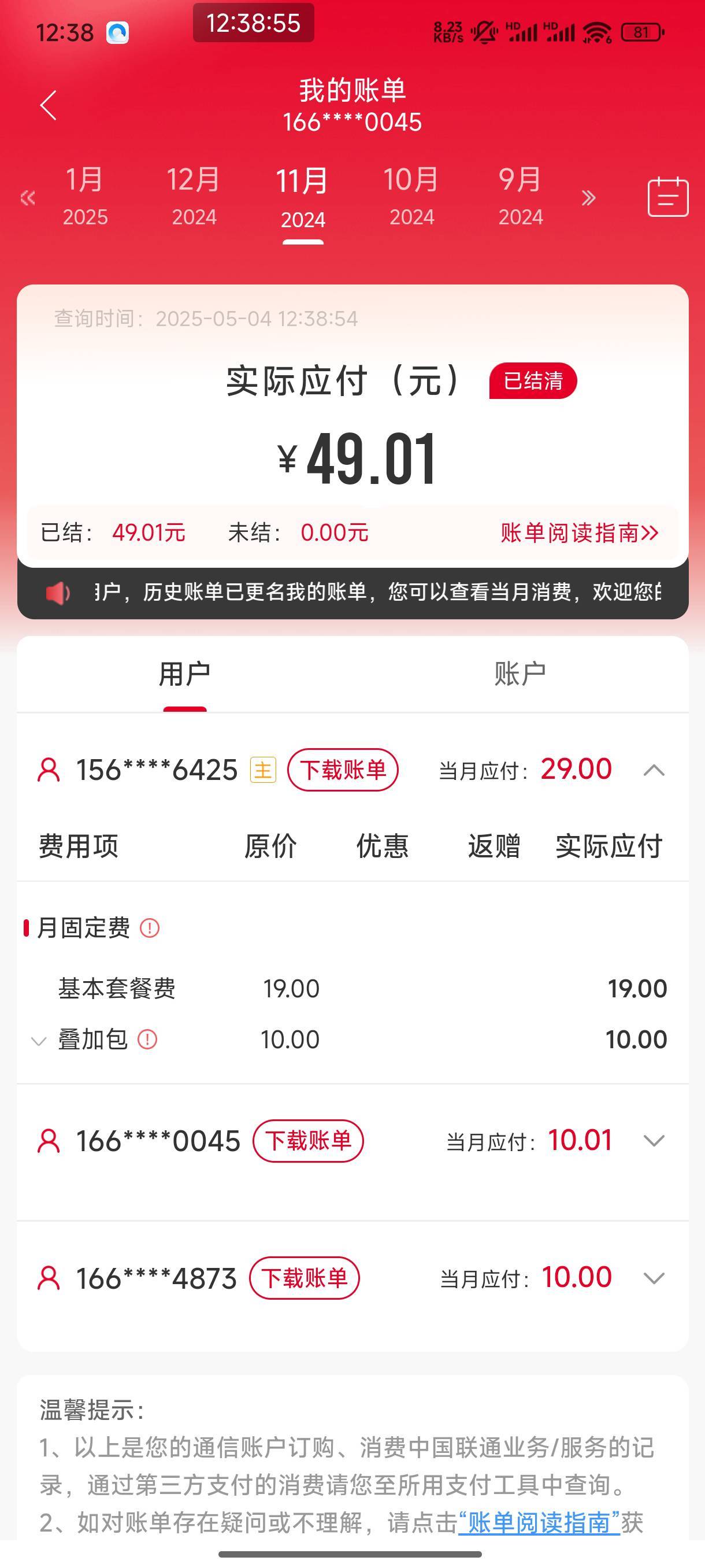Download bill for 156****6425
The width and height of the screenshot is (705, 1568).
coord(343,770)
